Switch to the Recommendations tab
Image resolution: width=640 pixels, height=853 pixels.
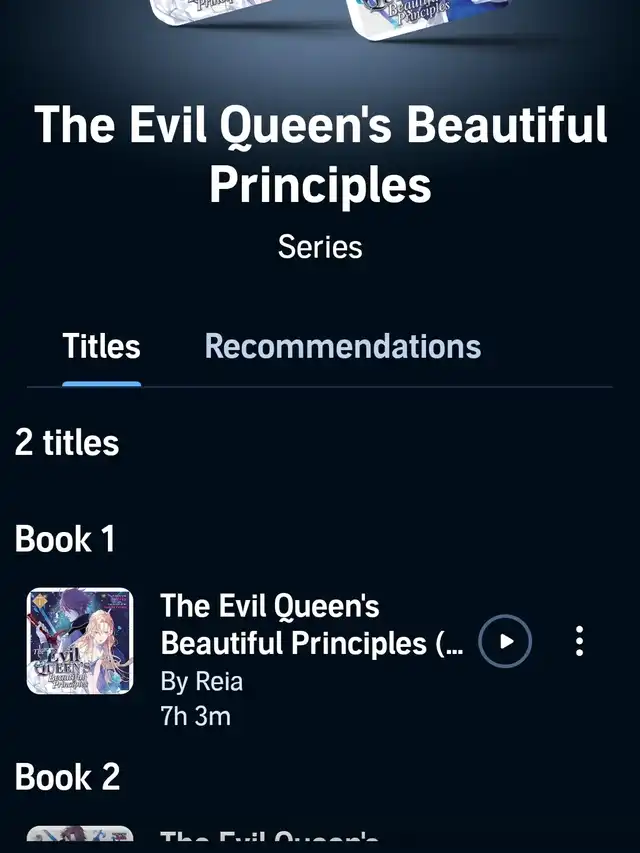pos(343,346)
